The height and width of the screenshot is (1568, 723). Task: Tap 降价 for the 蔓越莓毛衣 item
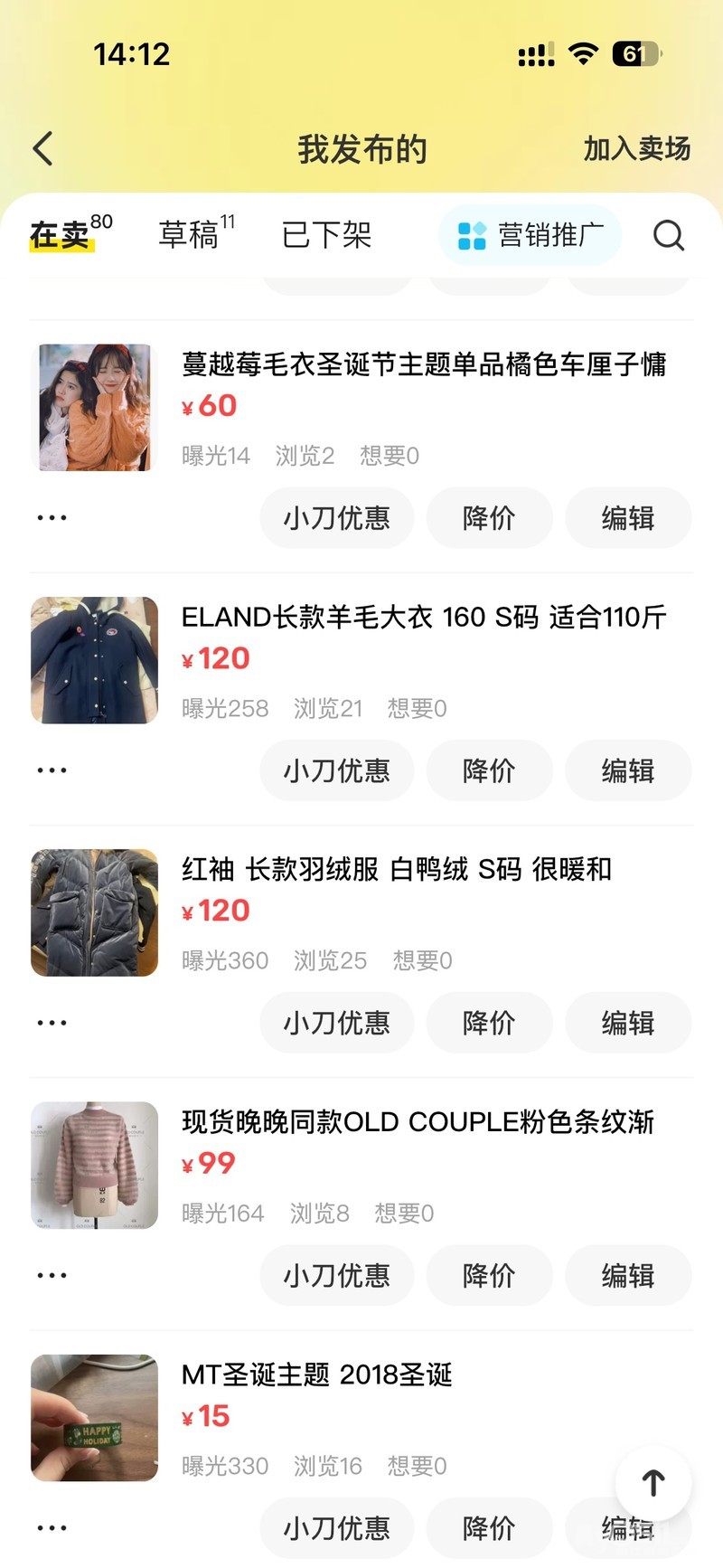pos(489,518)
